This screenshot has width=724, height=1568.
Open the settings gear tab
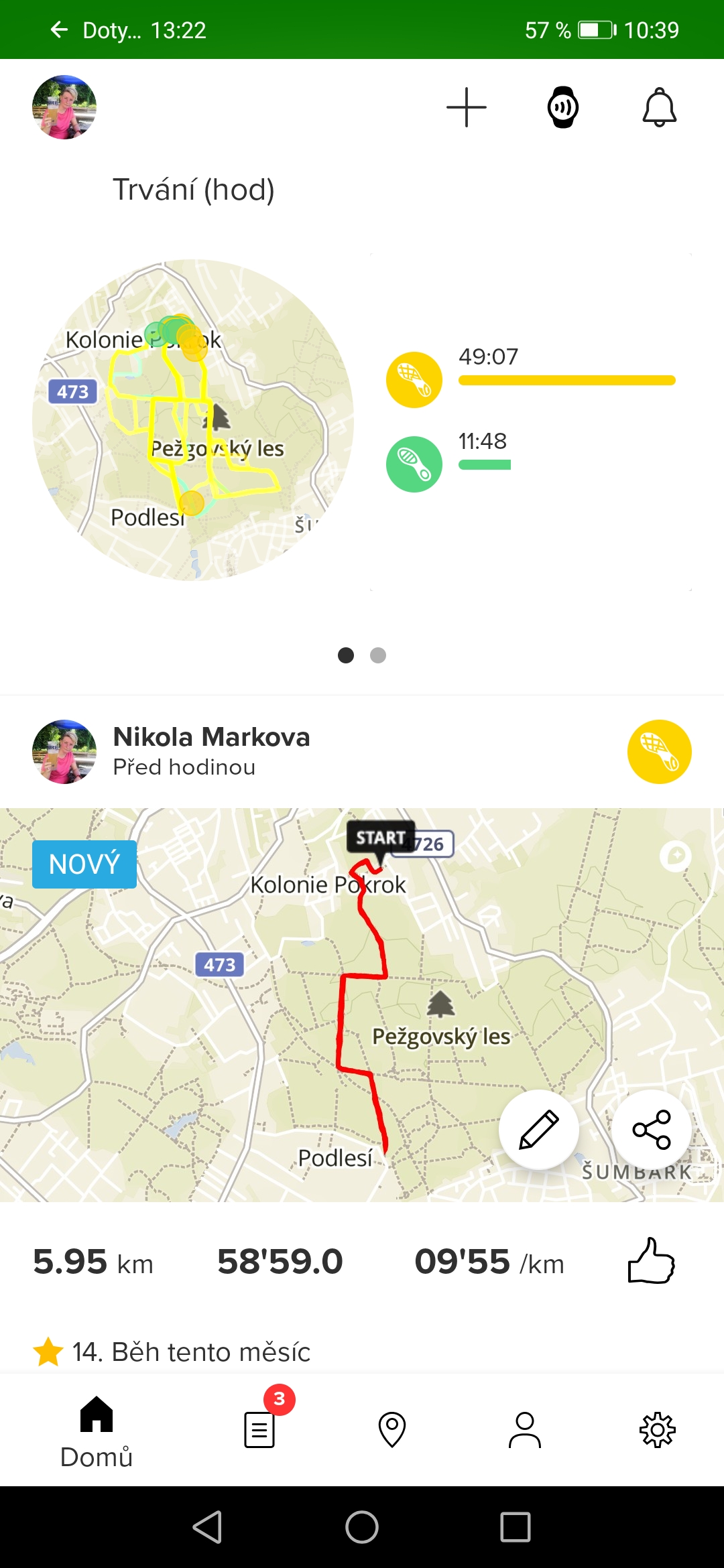click(x=658, y=1430)
